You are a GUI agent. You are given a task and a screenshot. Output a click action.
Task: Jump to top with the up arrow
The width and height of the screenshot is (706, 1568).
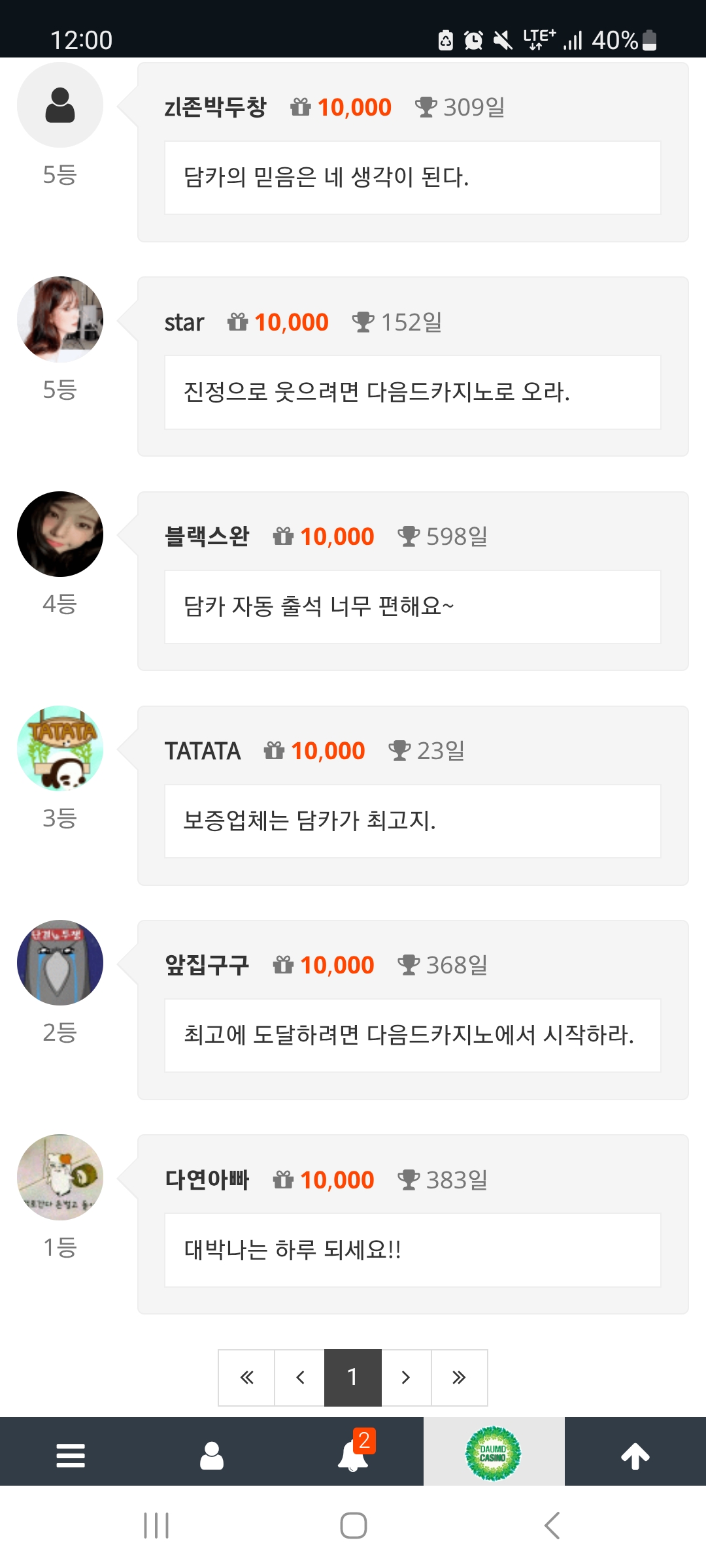635,1456
